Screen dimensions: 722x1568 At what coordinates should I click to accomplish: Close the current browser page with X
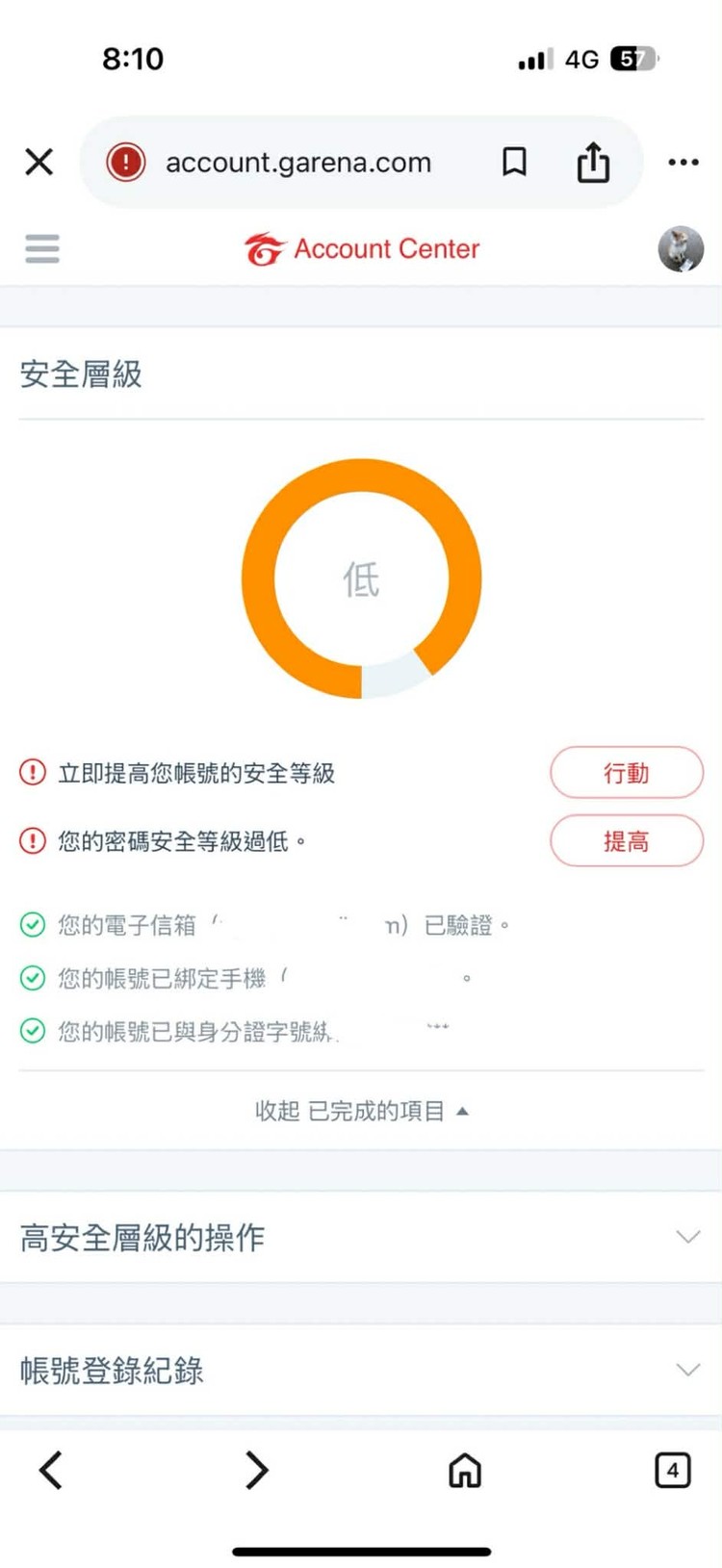coord(39,162)
